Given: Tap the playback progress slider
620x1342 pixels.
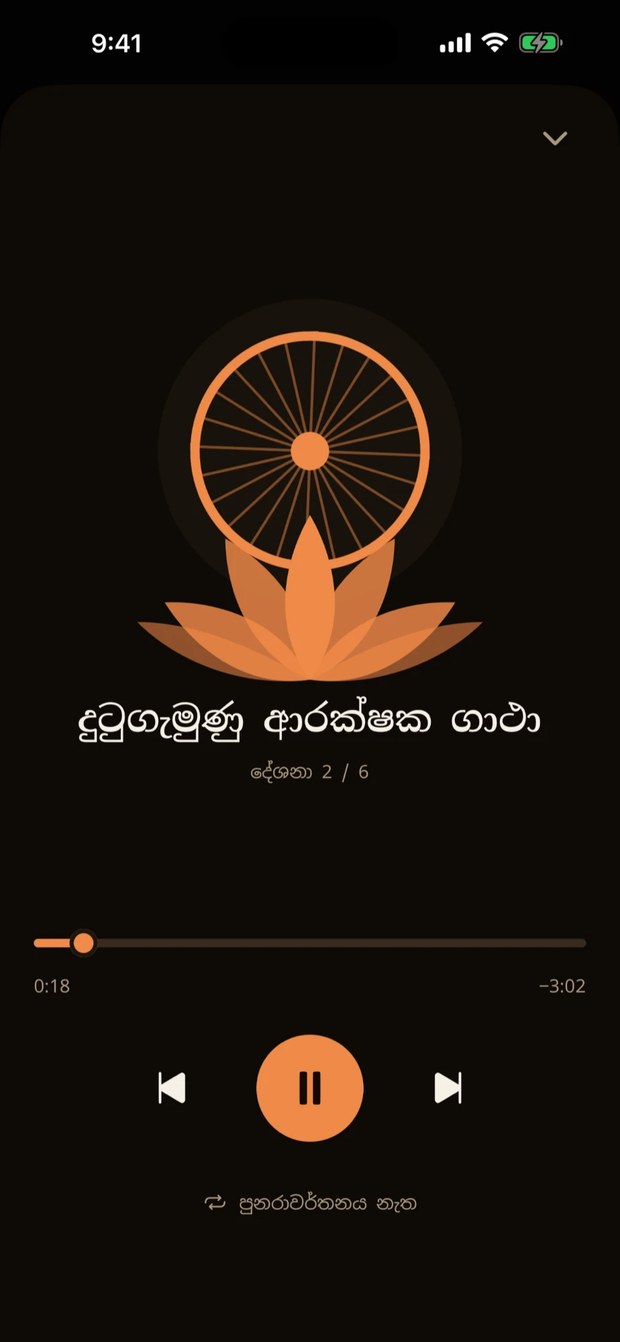Looking at the screenshot, I should pyautogui.click(x=310, y=943).
